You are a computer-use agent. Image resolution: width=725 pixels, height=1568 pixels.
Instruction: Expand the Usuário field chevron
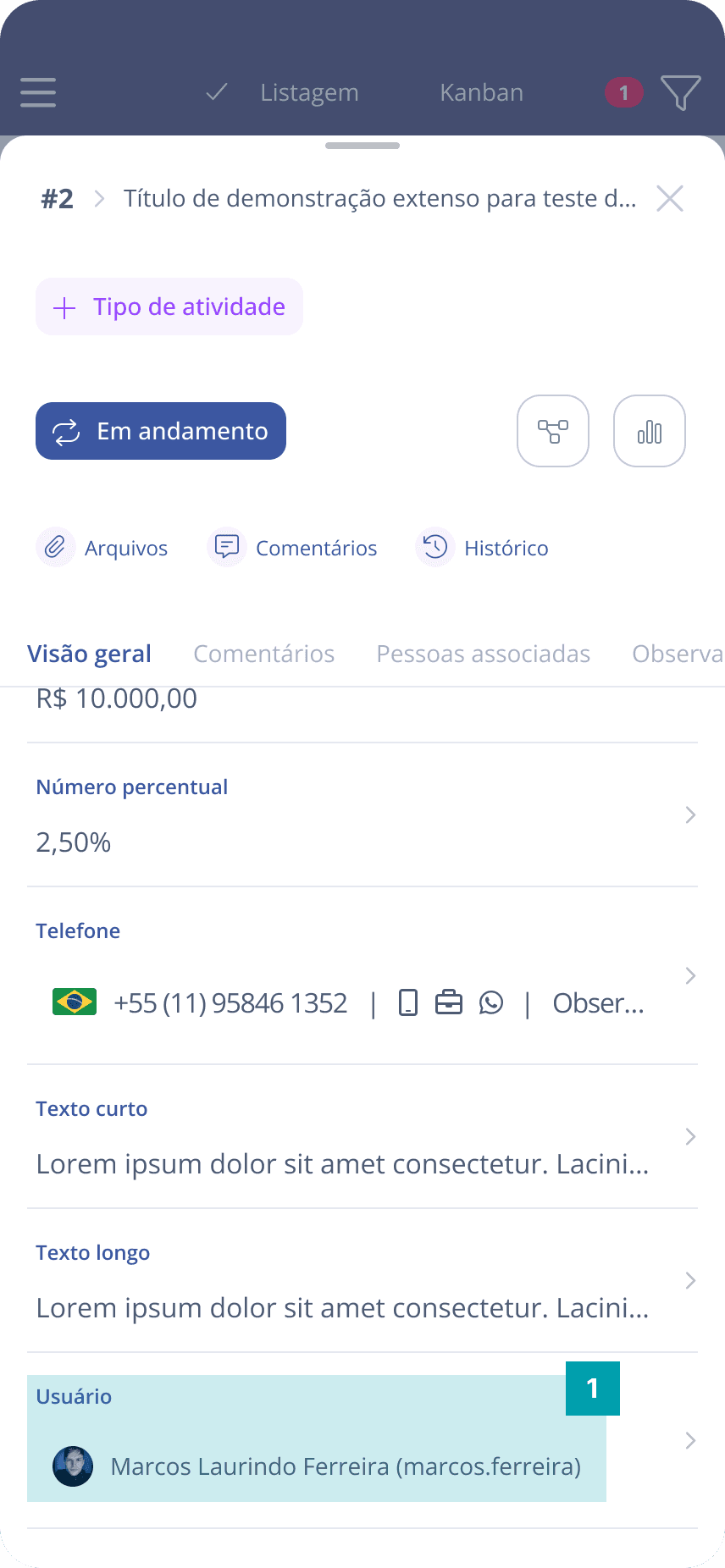tap(689, 1441)
